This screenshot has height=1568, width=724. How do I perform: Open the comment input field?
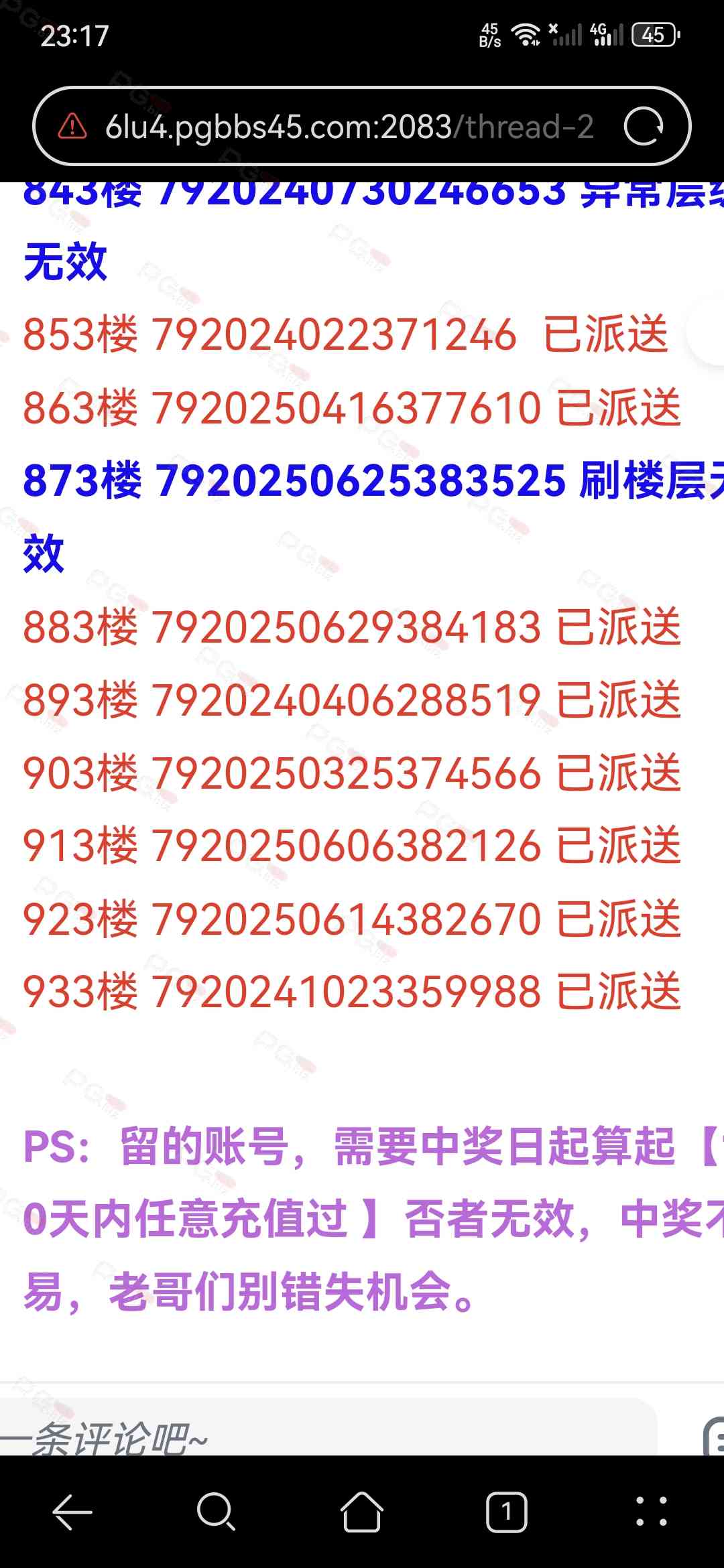point(322,1435)
